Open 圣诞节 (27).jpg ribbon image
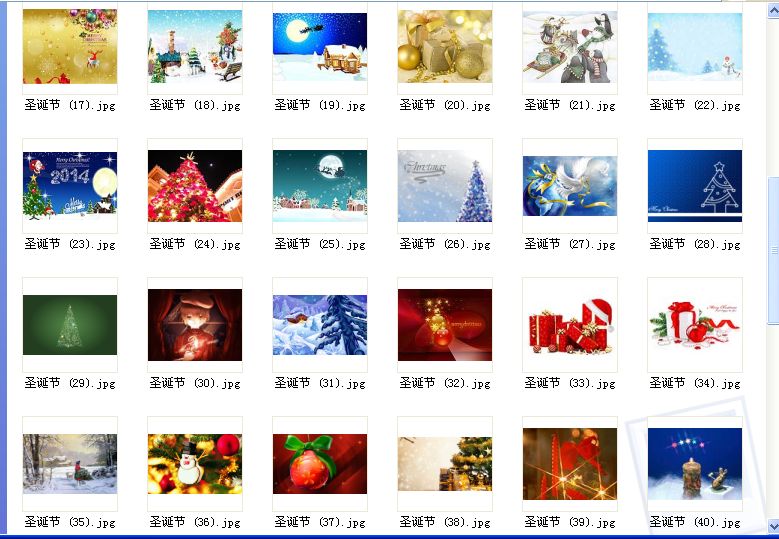The width and height of the screenshot is (779, 539). 570,186
